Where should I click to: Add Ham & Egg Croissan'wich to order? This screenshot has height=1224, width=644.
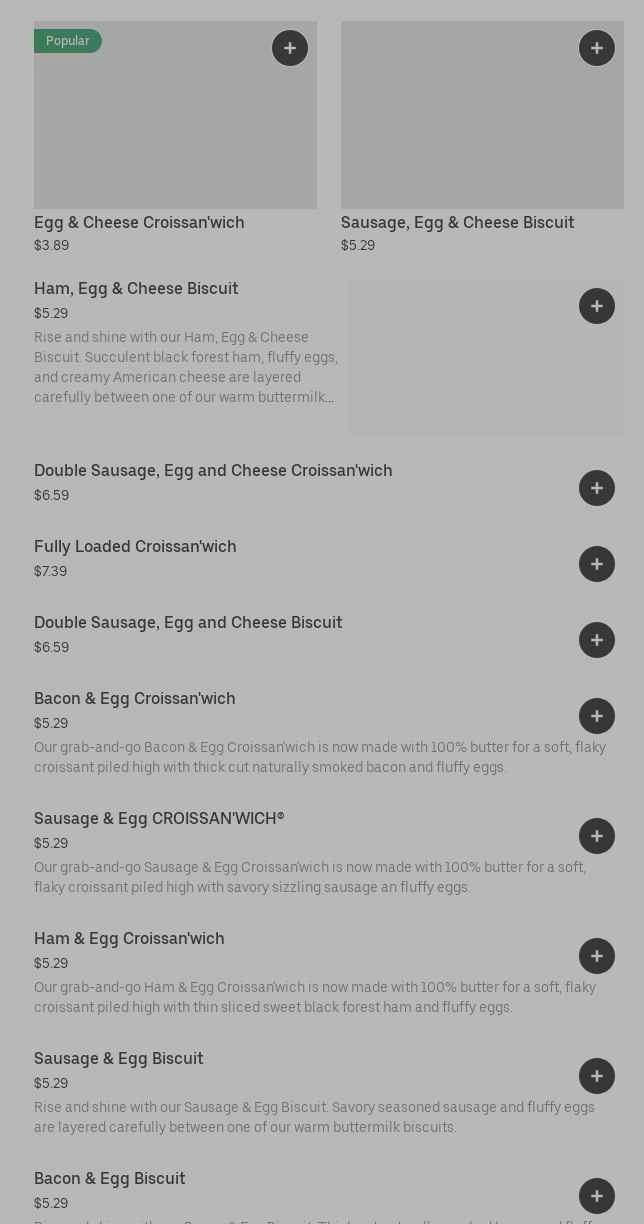coord(597,956)
